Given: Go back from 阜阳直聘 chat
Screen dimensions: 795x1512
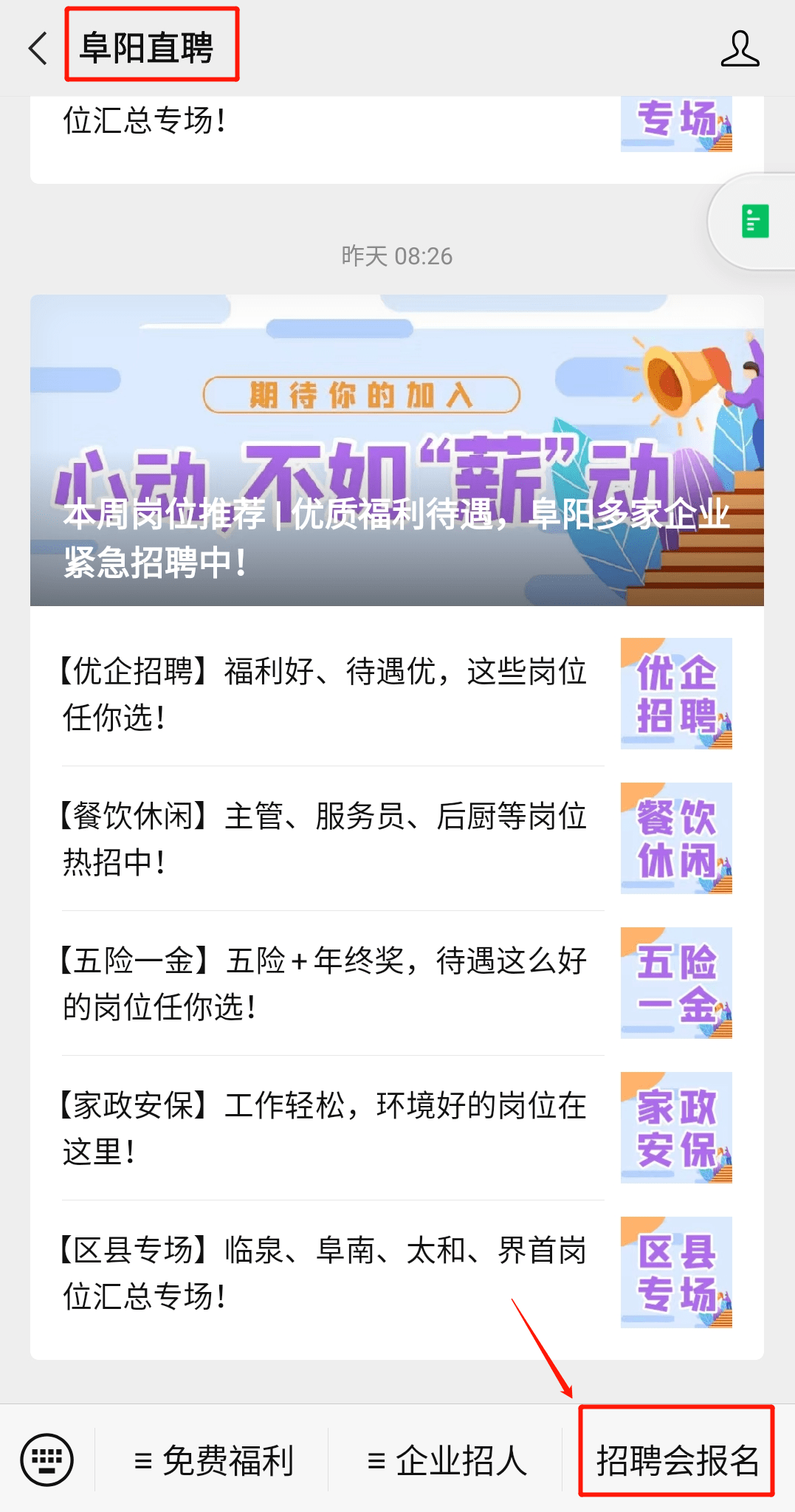Looking at the screenshot, I should pyautogui.click(x=38, y=49).
